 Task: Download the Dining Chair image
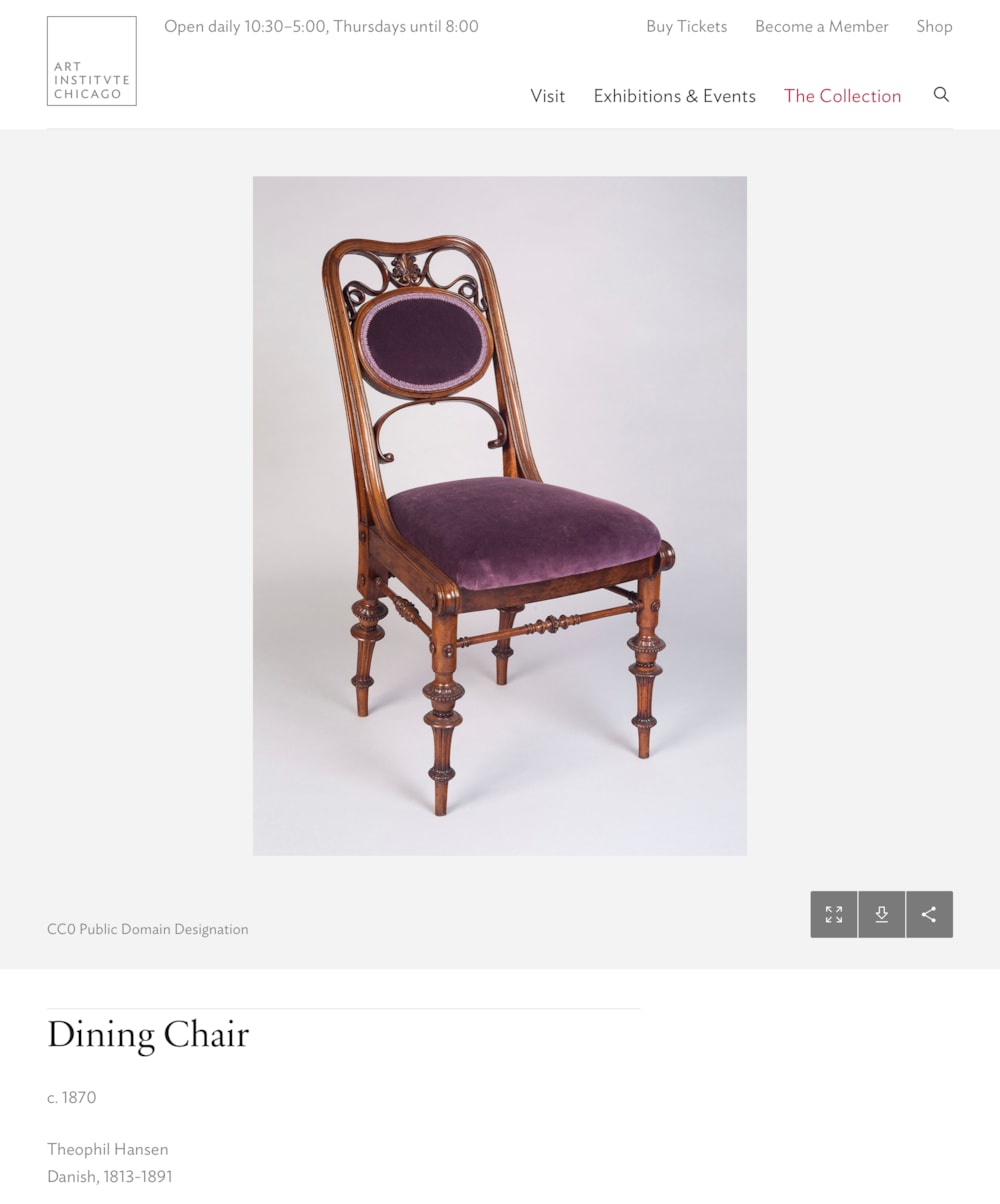[882, 914]
